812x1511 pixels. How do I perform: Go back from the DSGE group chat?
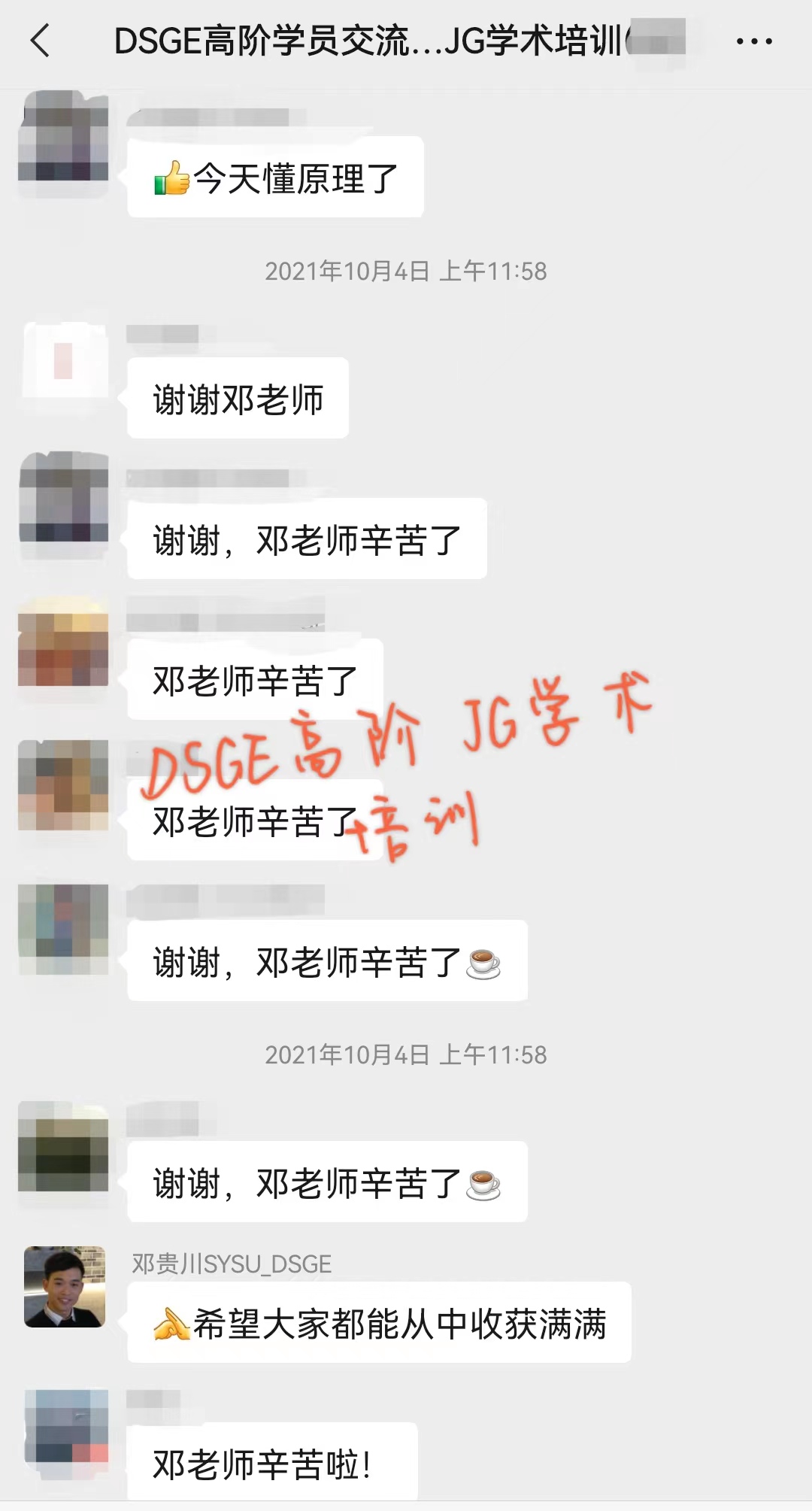pos(41,41)
